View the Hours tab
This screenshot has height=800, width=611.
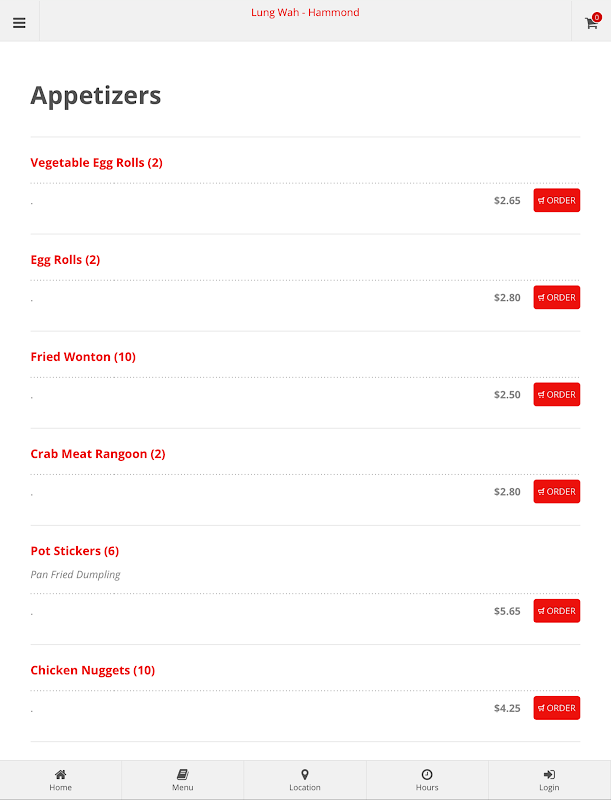click(427, 780)
